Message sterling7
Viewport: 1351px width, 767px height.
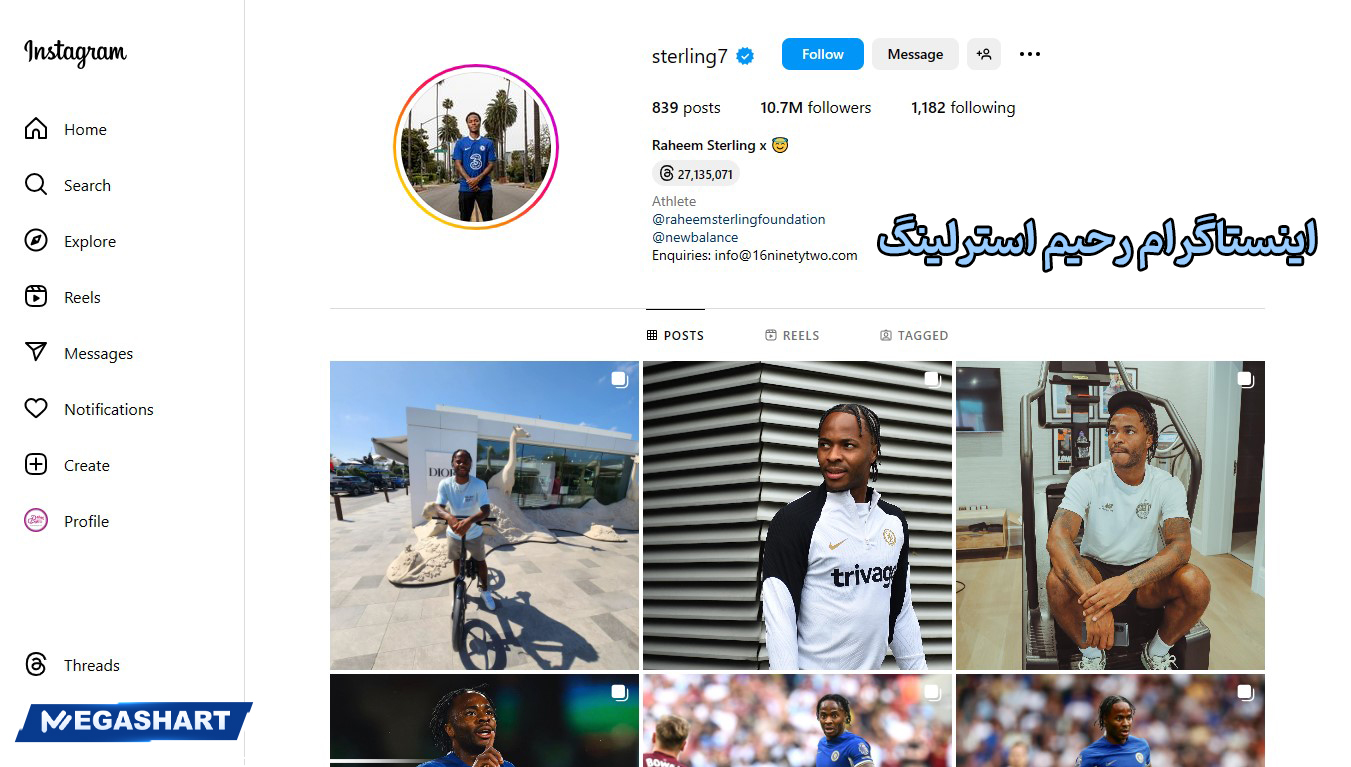[x=915, y=54]
